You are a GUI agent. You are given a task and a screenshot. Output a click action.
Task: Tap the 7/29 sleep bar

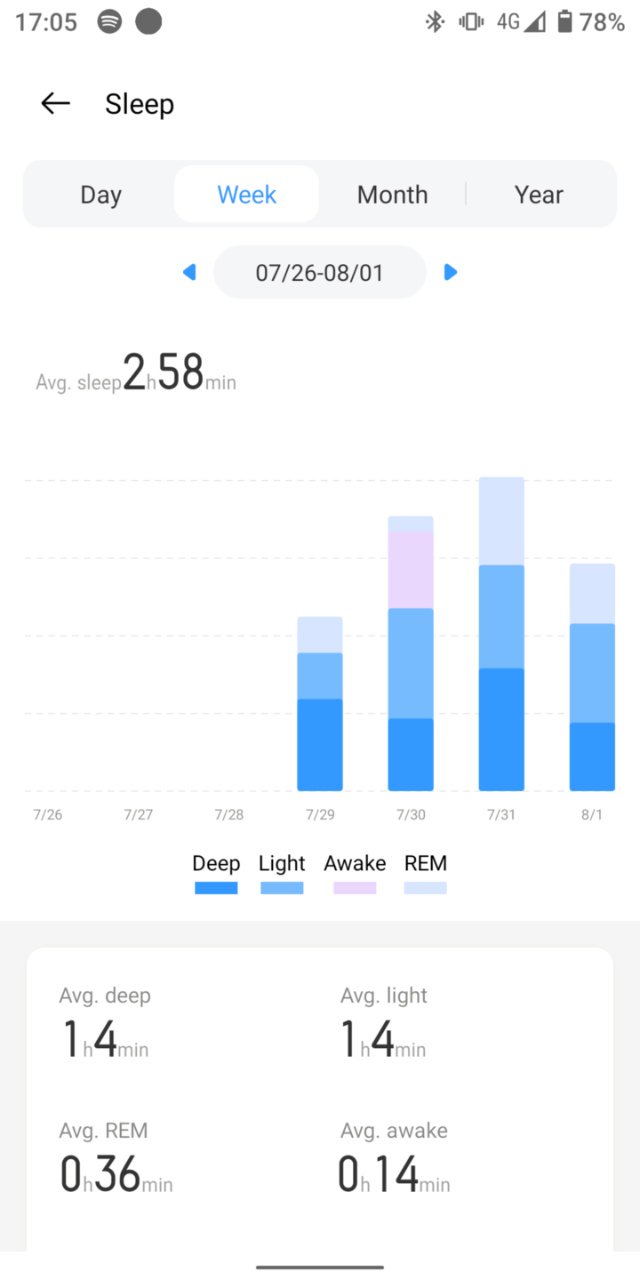320,704
